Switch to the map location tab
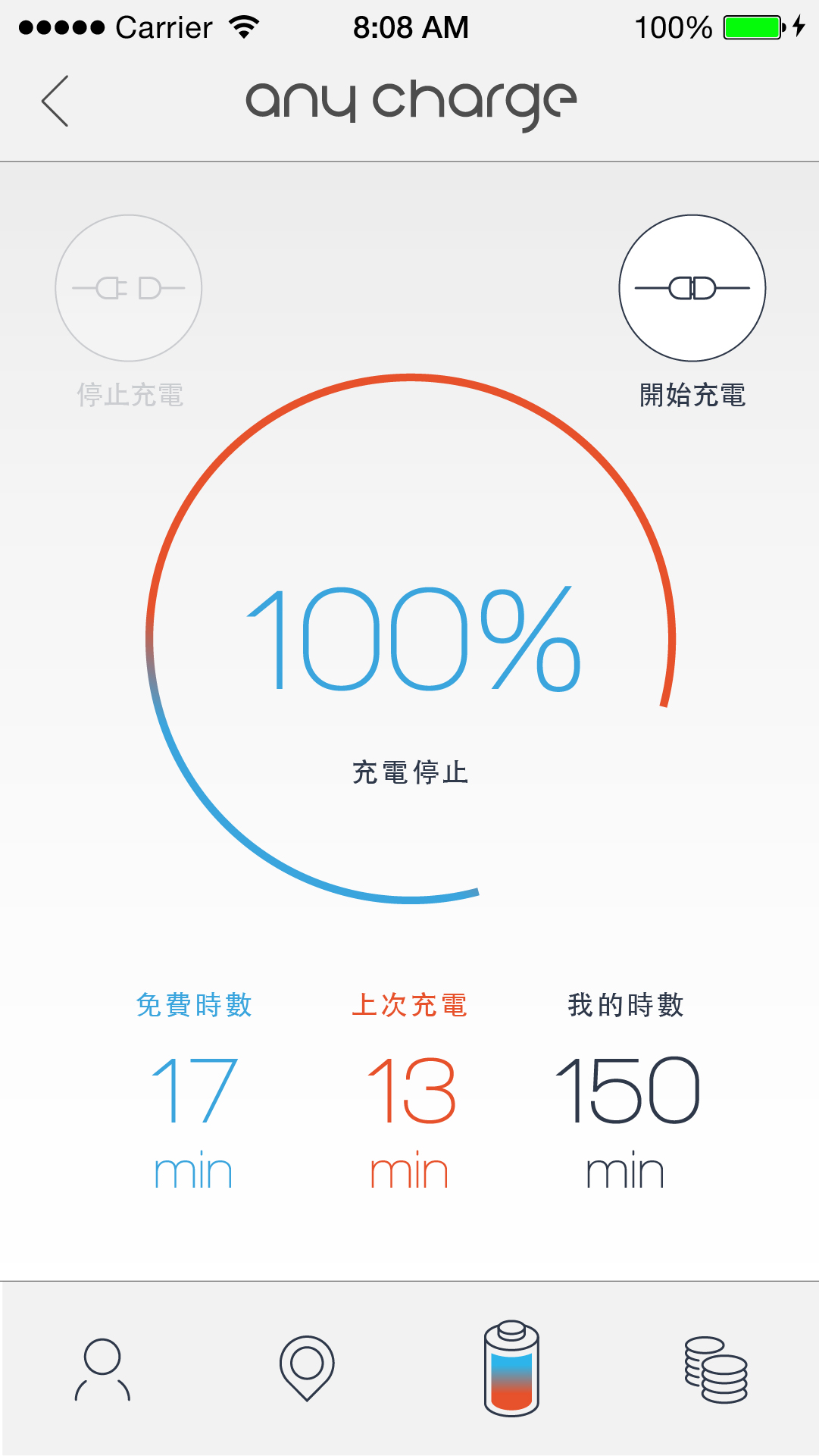 [307, 1368]
